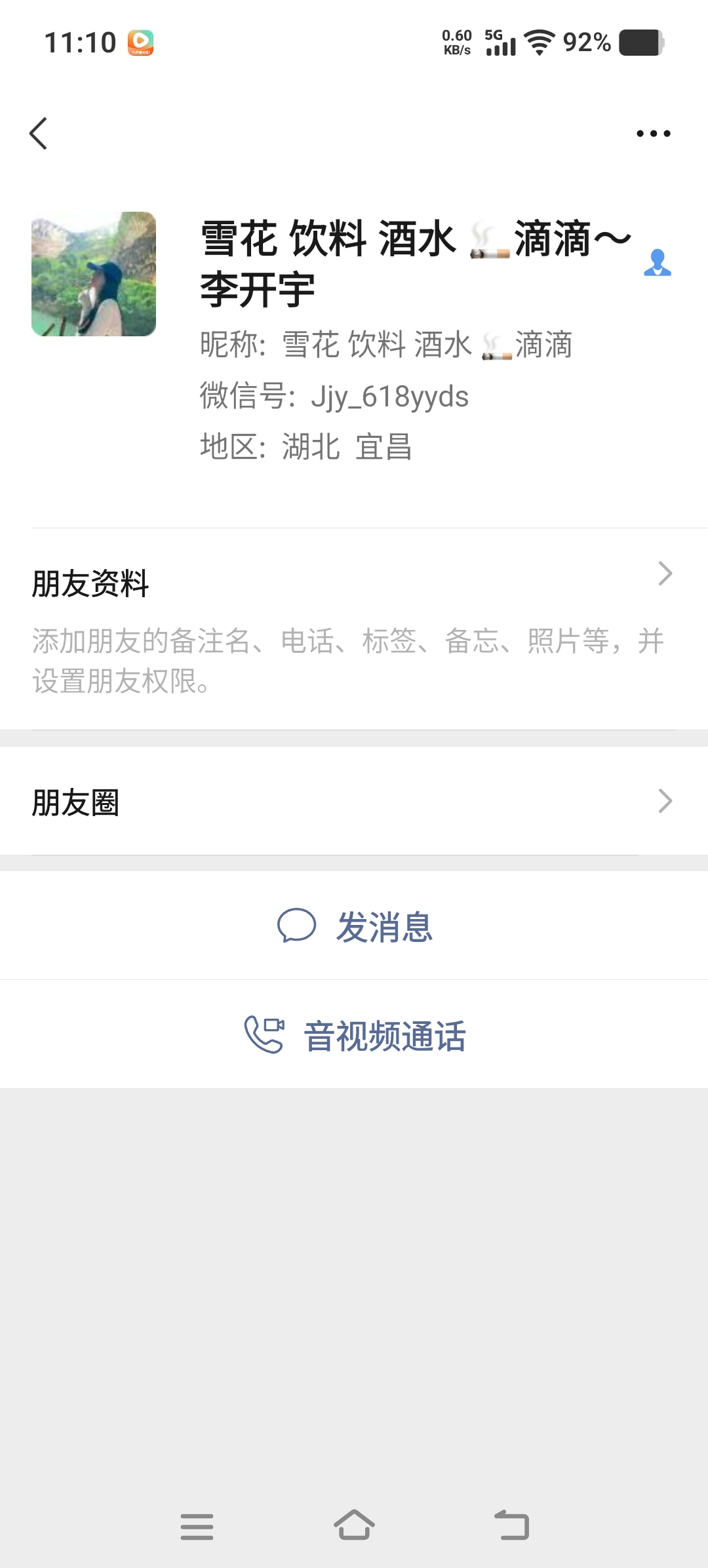
Task: Tap the video app icon in status bar
Action: click(140, 43)
